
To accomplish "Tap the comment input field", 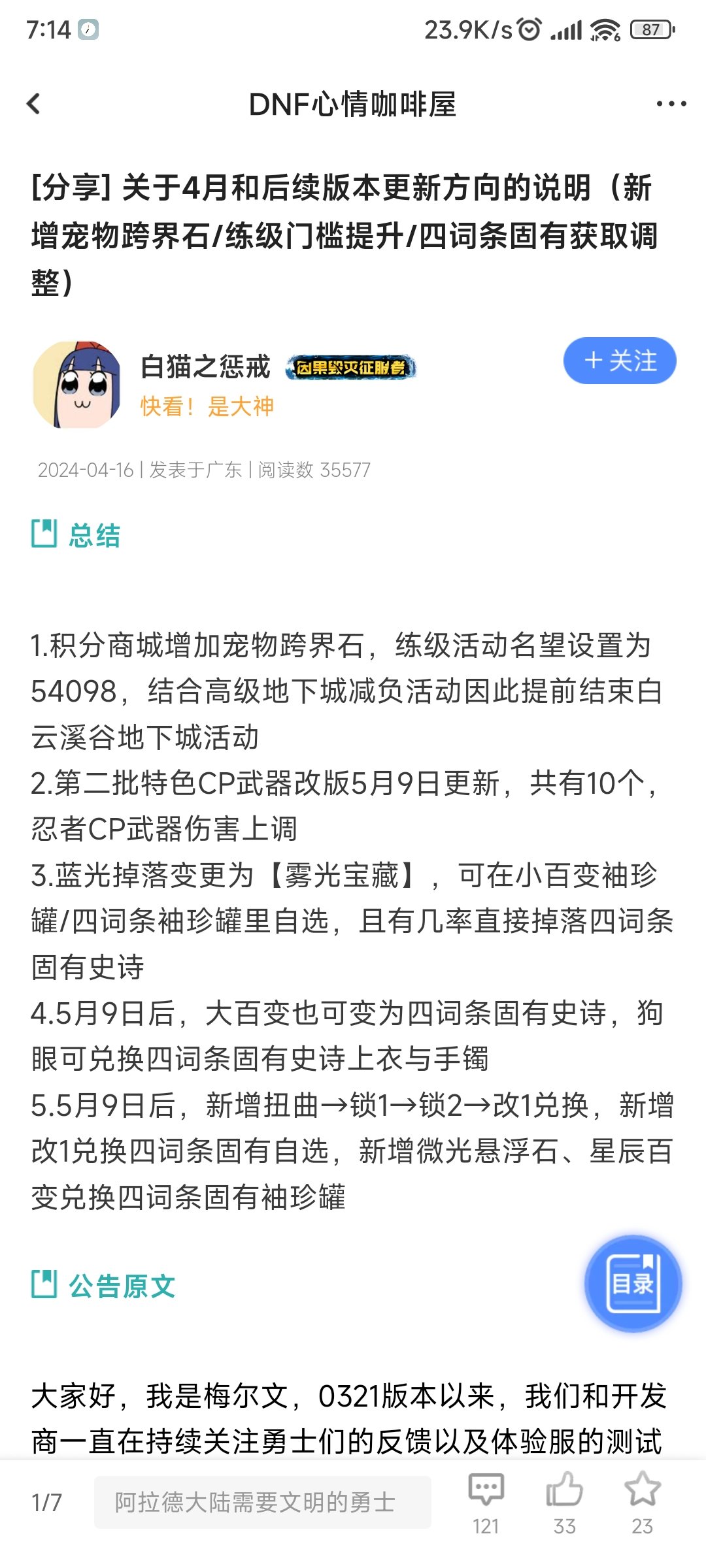I will click(x=262, y=1502).
